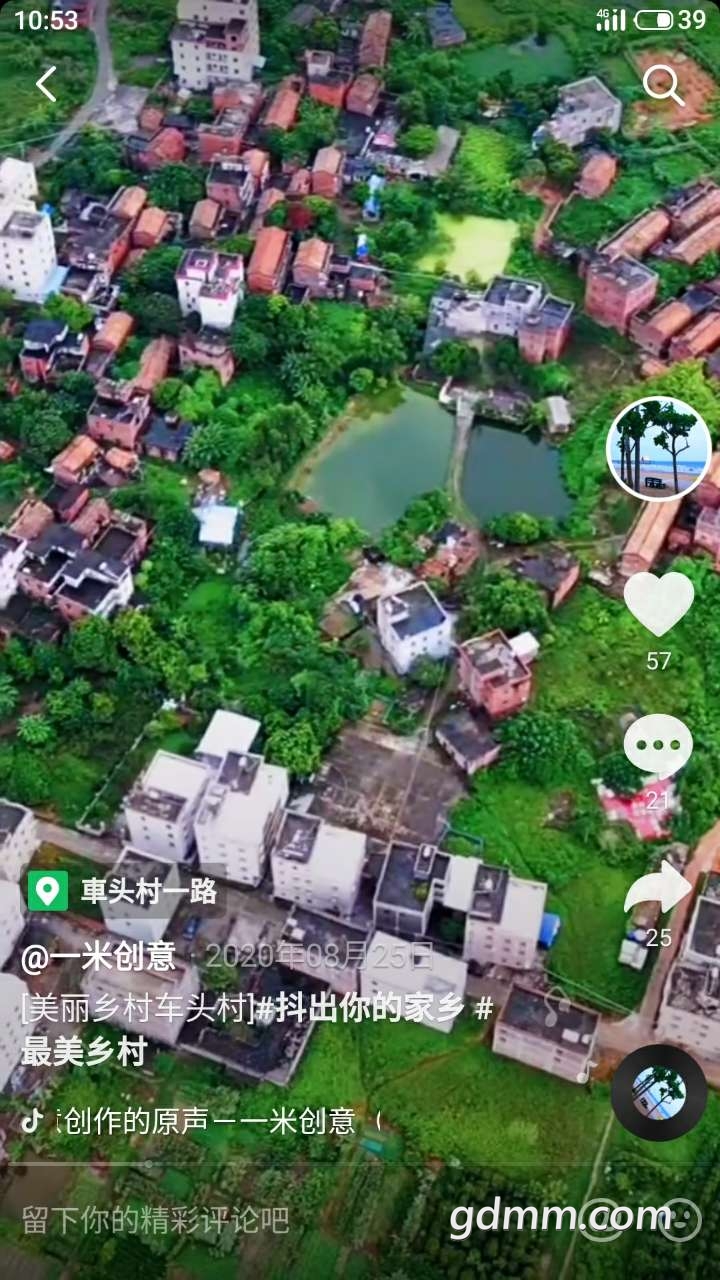Open the creator's profile picture

(x=658, y=448)
